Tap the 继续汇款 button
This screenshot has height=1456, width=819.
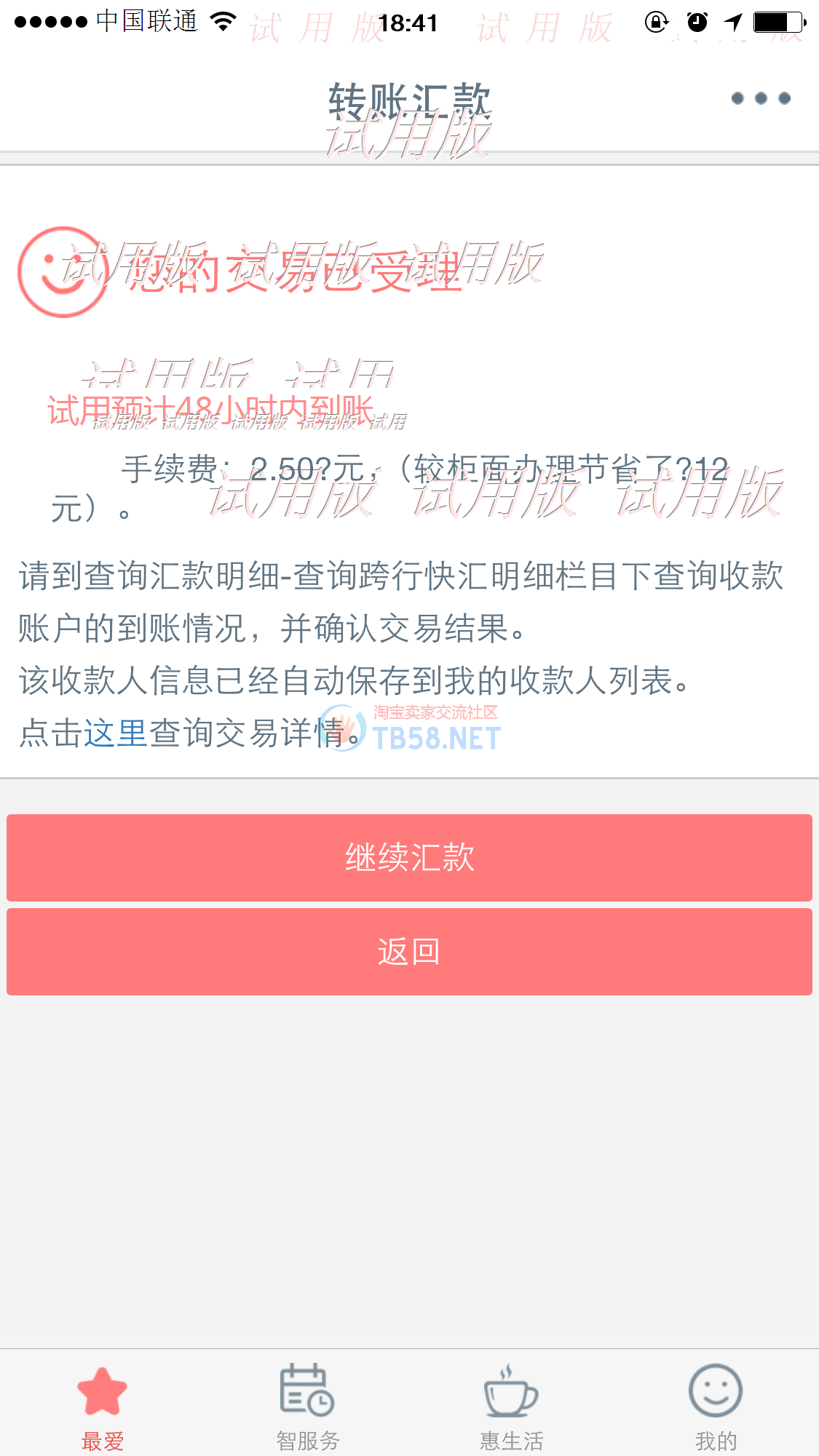[409, 858]
